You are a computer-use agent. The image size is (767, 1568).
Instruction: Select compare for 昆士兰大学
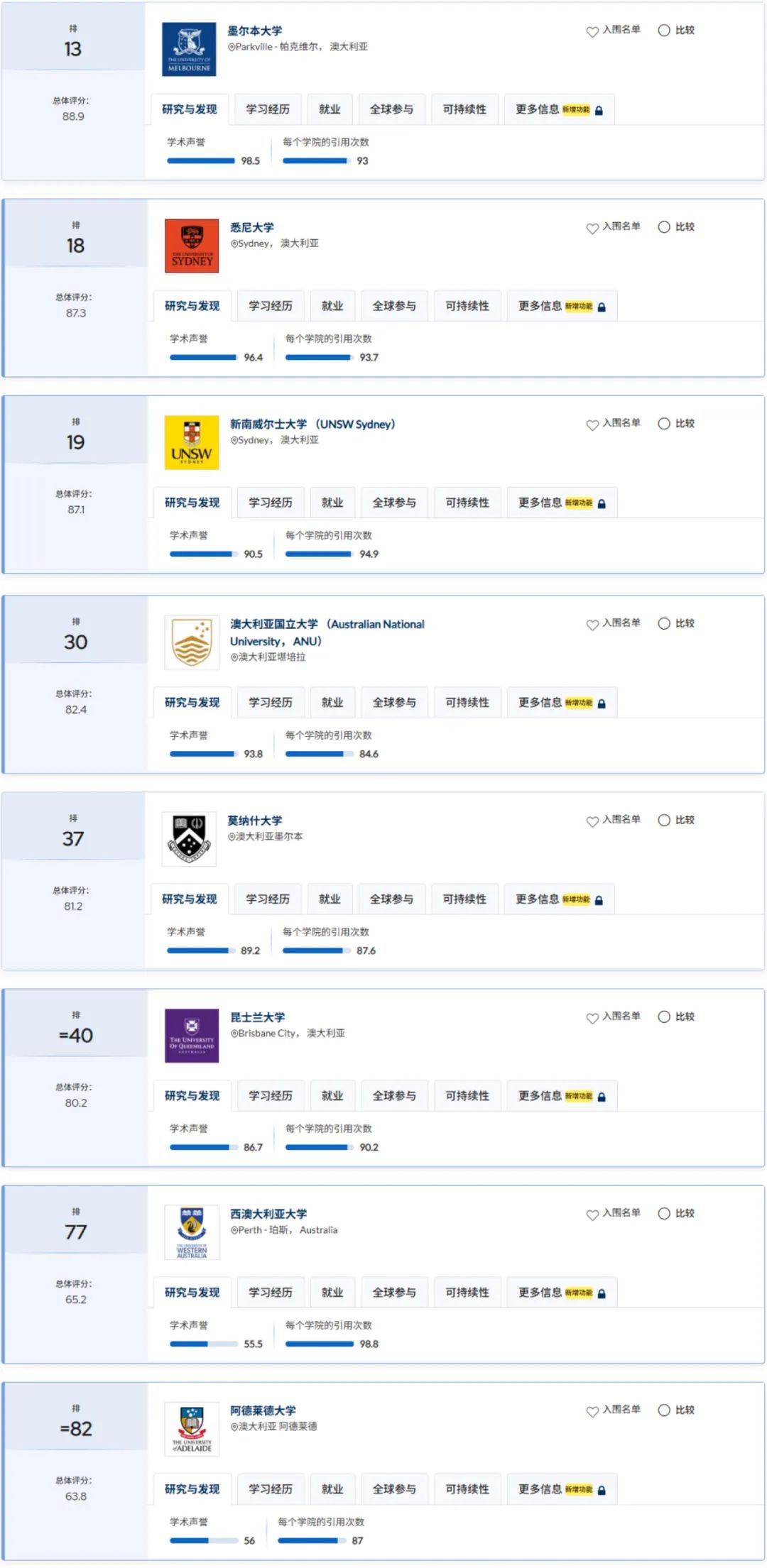point(676,1017)
